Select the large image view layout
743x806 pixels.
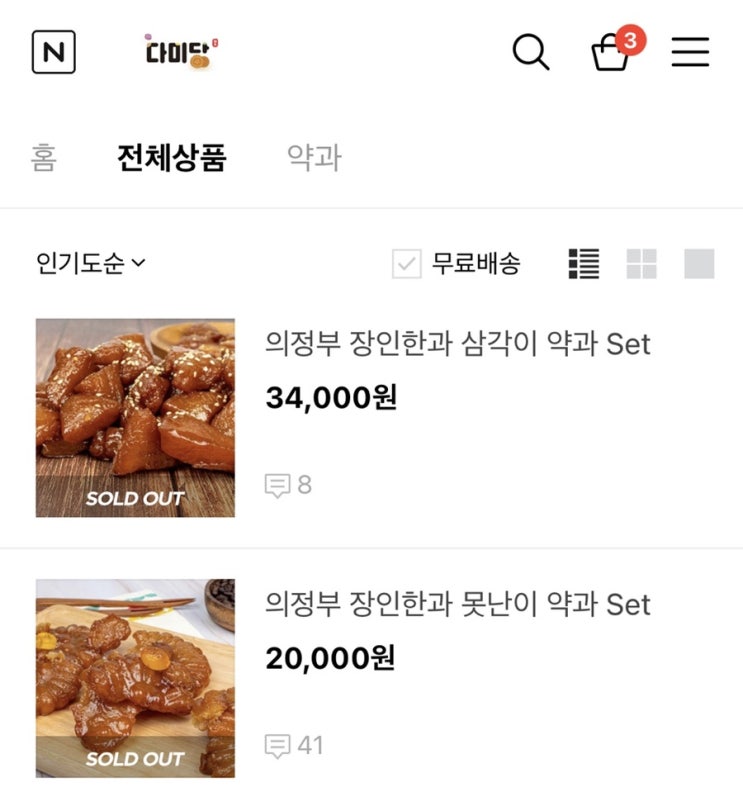coord(699,264)
